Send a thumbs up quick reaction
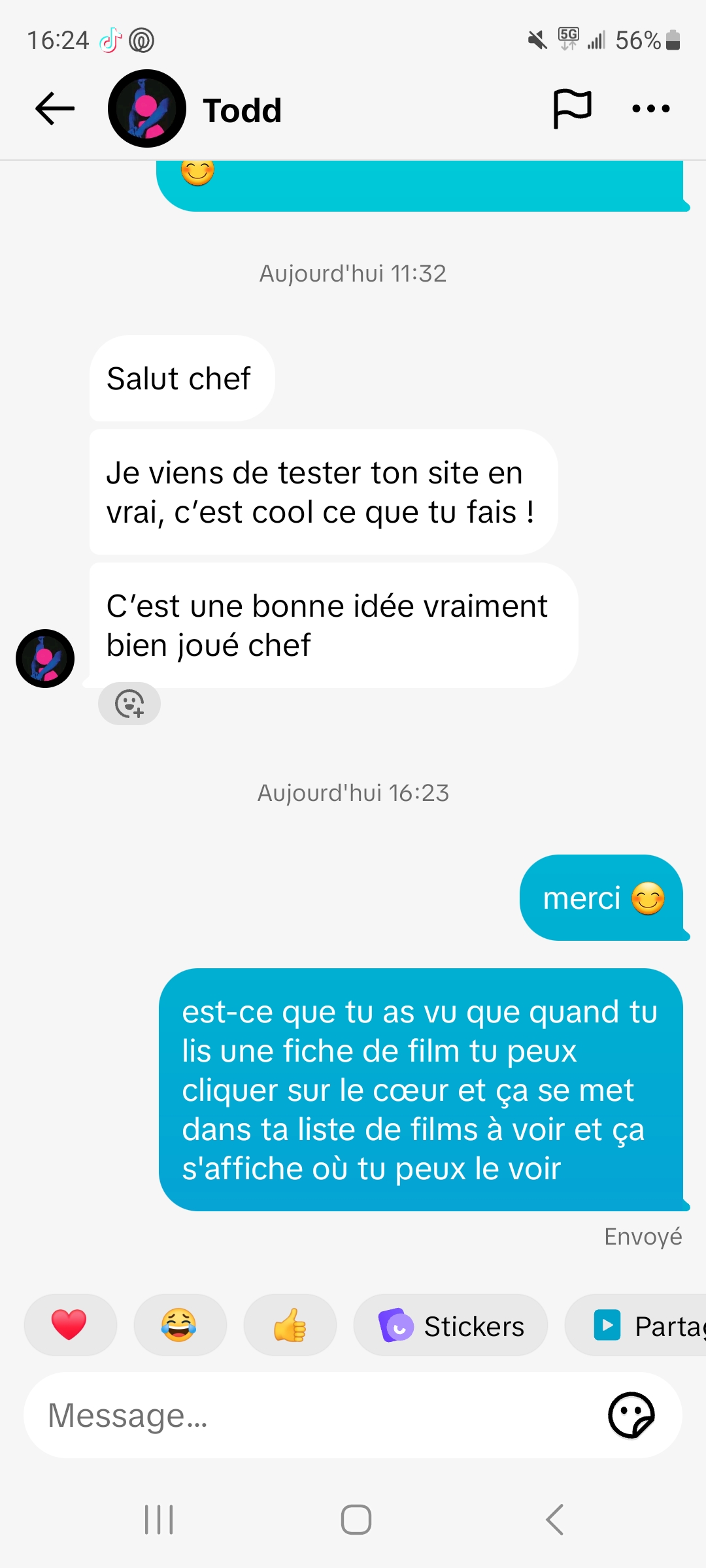This screenshot has width=706, height=1568. click(x=290, y=1326)
